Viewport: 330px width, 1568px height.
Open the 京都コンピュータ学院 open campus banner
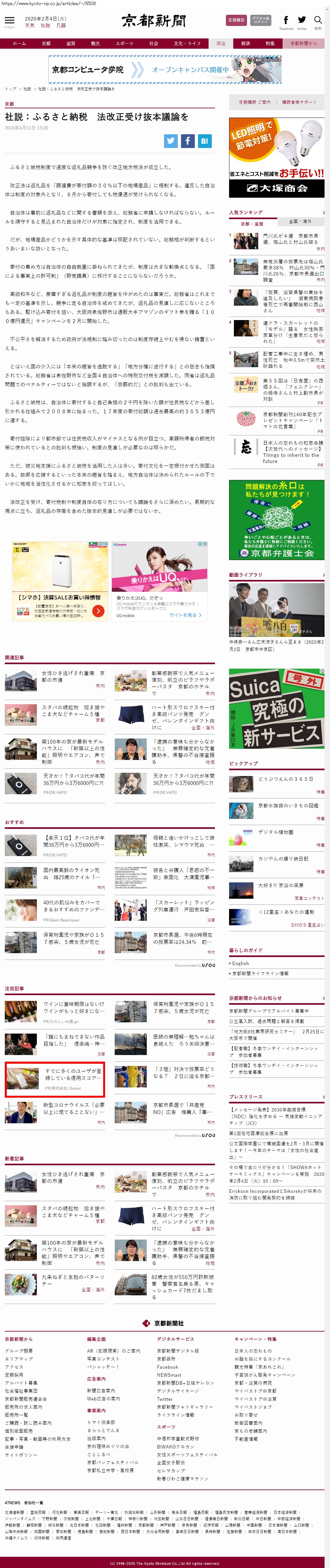(165, 70)
